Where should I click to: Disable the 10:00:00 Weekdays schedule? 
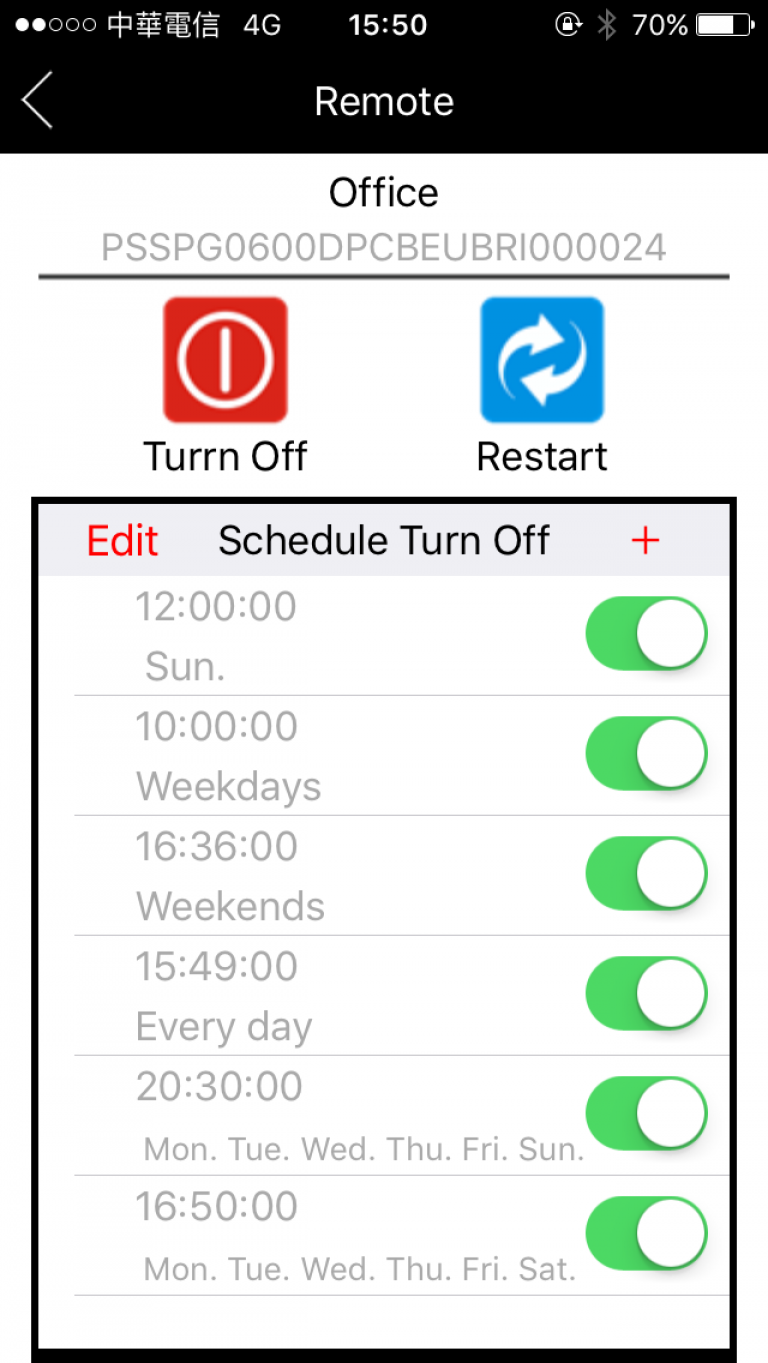646,754
